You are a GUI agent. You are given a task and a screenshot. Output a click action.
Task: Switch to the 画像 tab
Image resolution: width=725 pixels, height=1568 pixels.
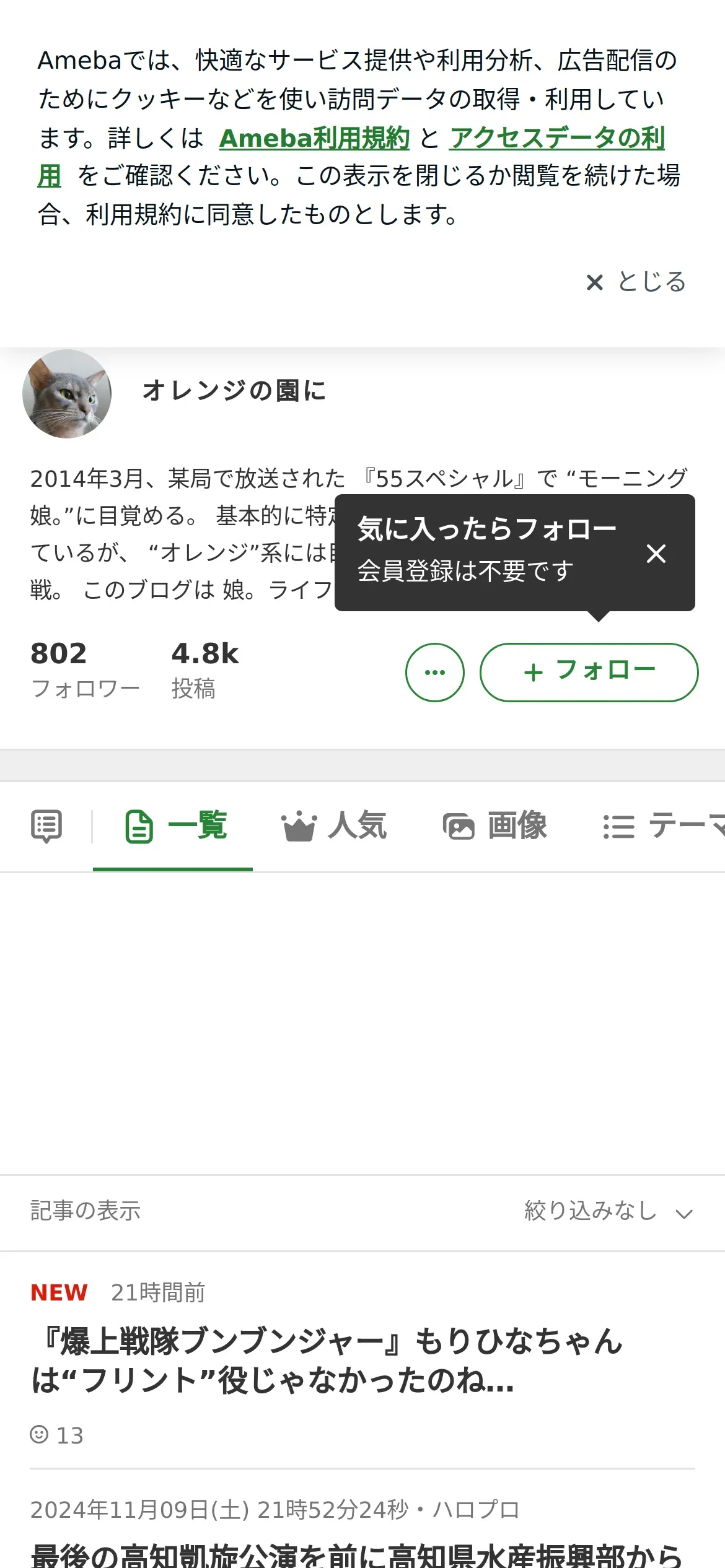coord(496,826)
